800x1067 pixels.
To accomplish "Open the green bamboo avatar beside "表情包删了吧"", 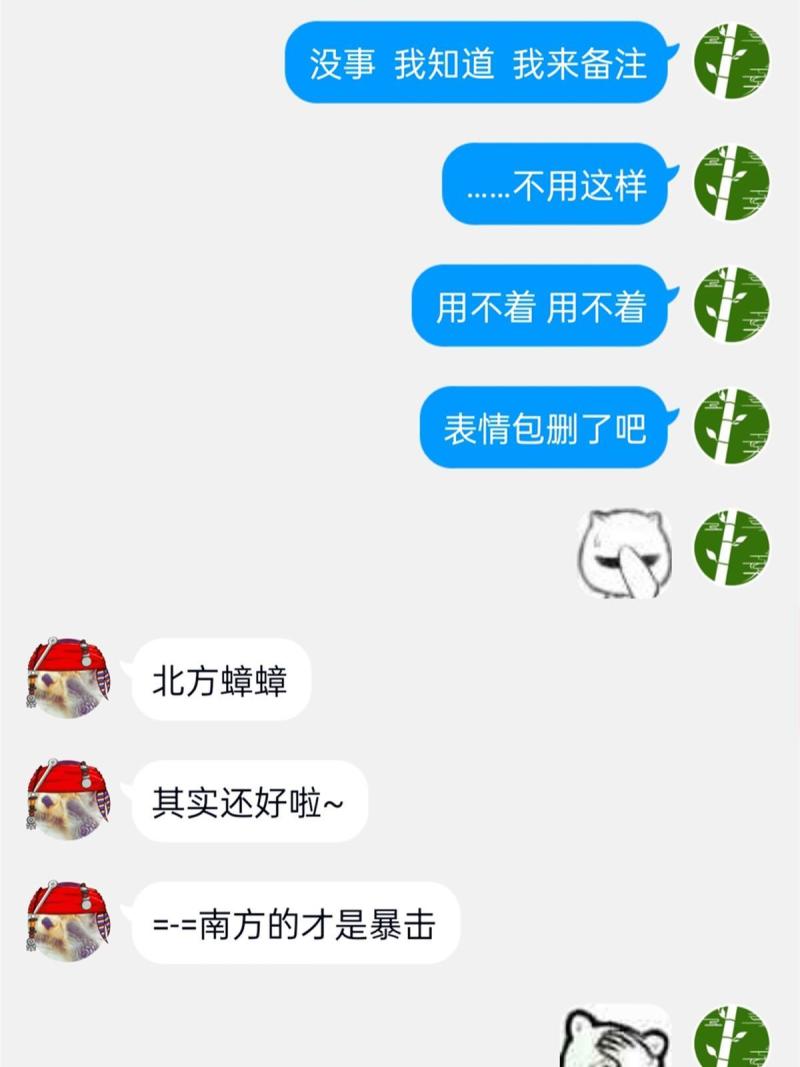I will tap(731, 427).
